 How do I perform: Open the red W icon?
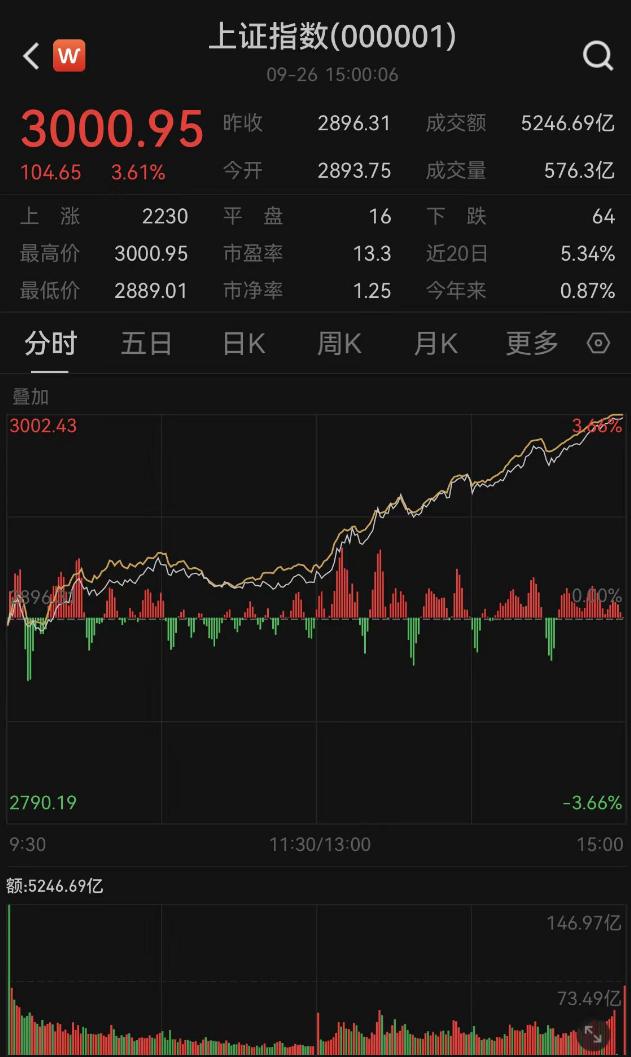[69, 56]
